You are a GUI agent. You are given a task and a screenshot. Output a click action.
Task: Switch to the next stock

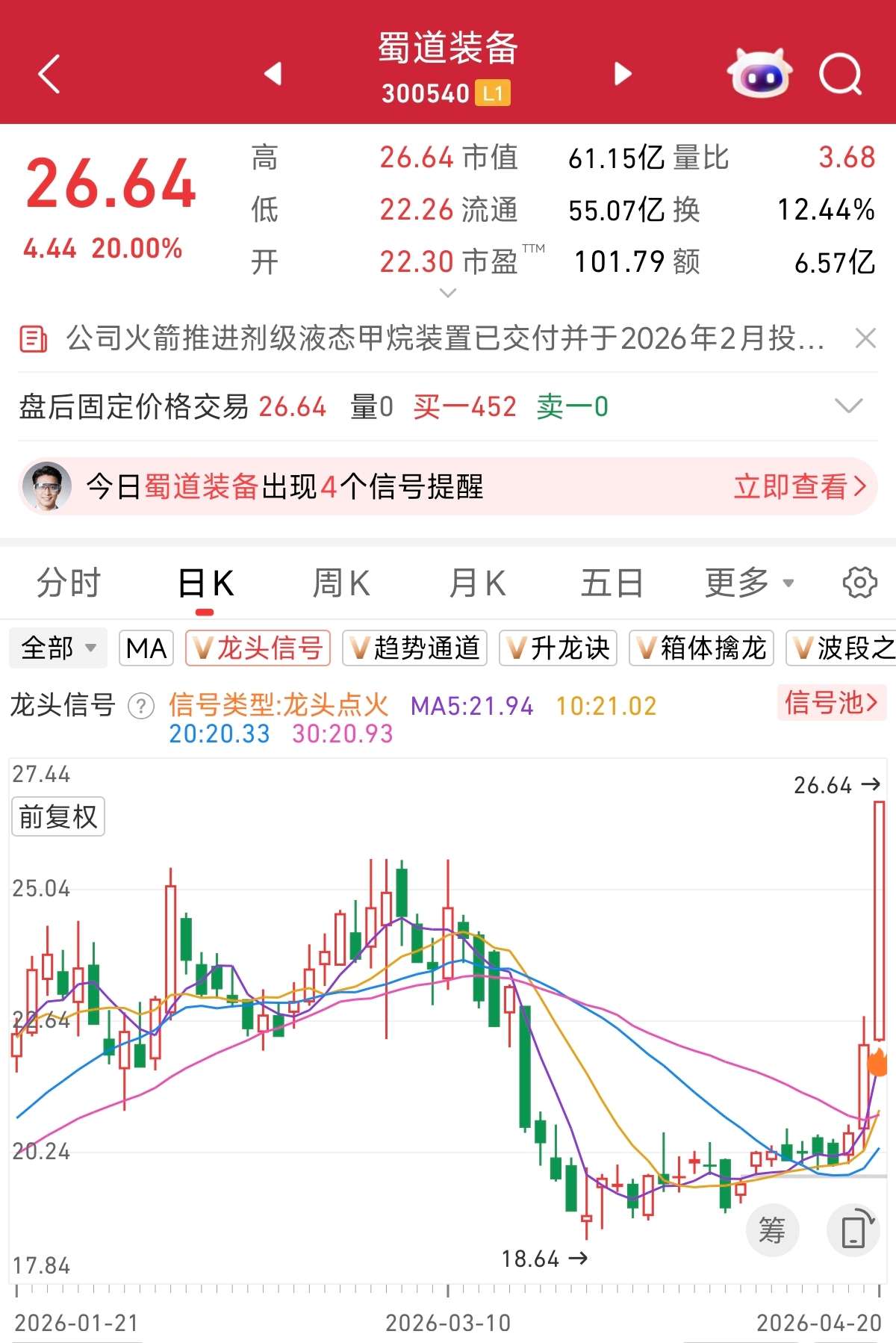623,73
